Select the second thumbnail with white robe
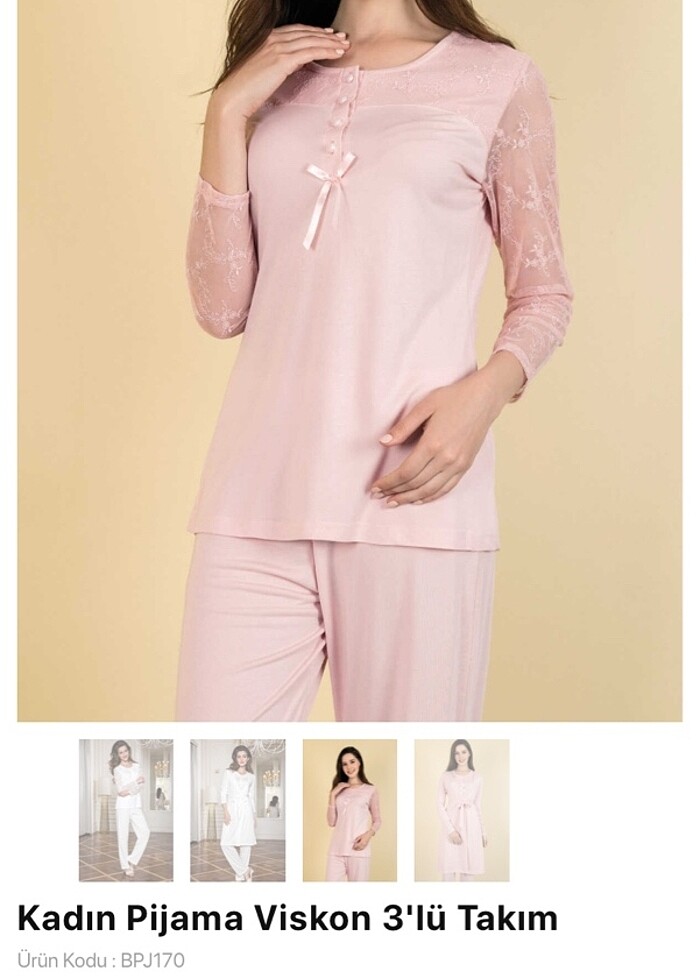This screenshot has height=980, width=700. (x=238, y=810)
